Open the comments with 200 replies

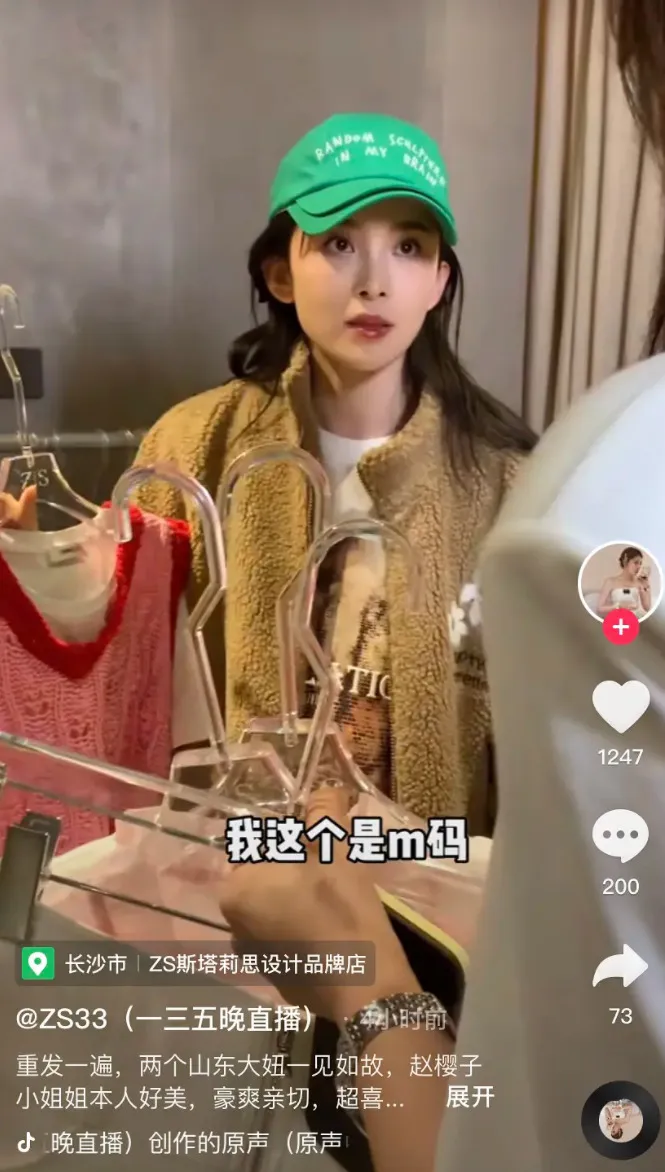click(620, 836)
